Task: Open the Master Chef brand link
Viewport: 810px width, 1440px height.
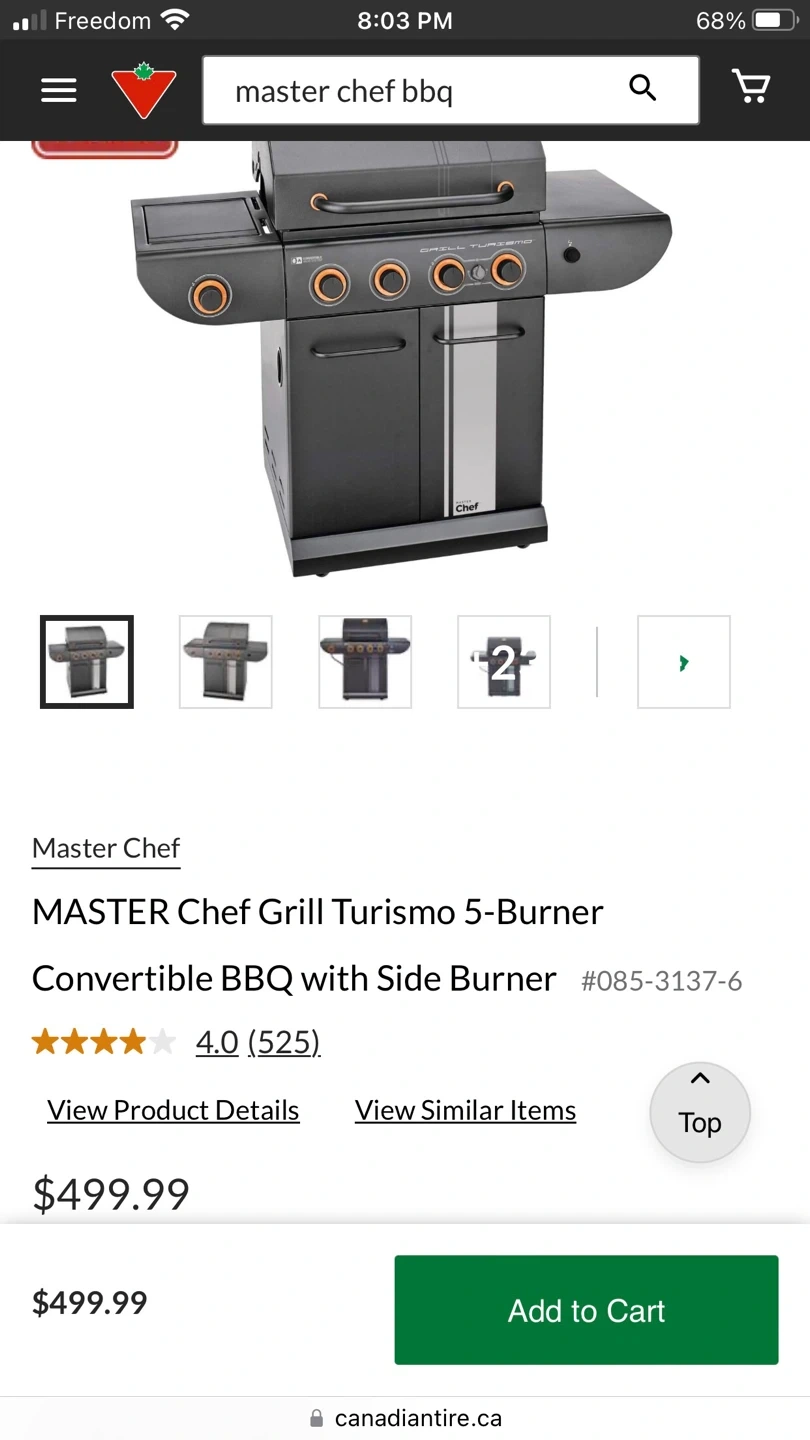Action: [x=106, y=848]
